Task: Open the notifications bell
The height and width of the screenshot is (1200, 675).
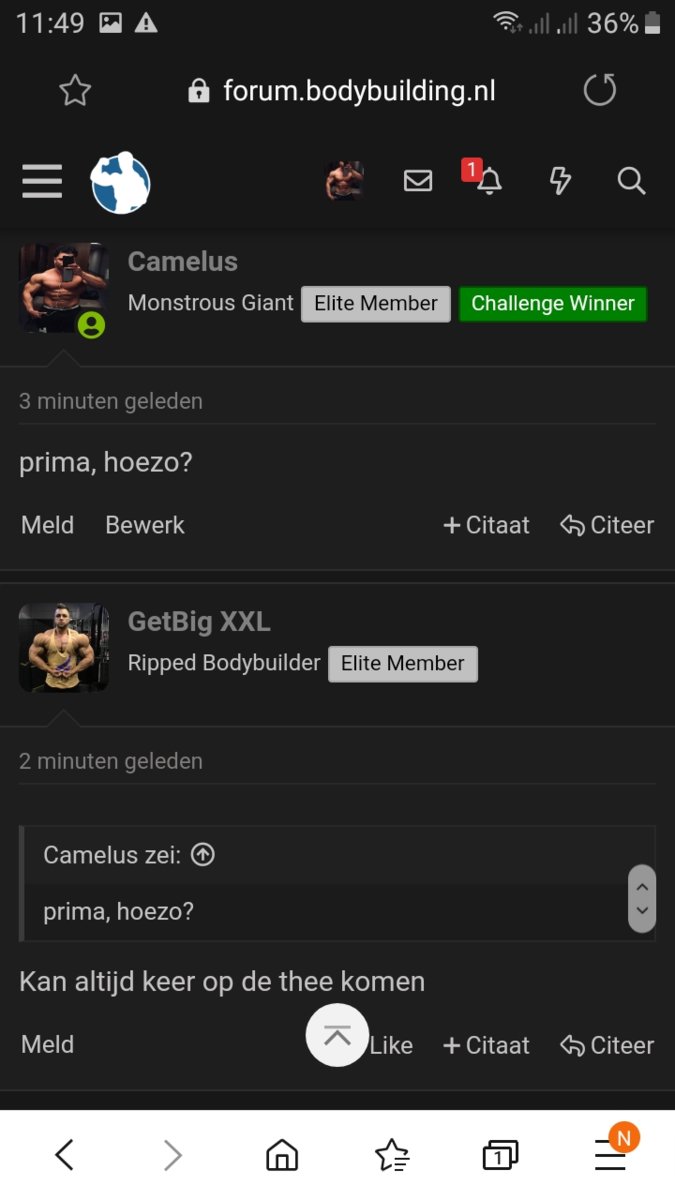Action: [x=488, y=181]
